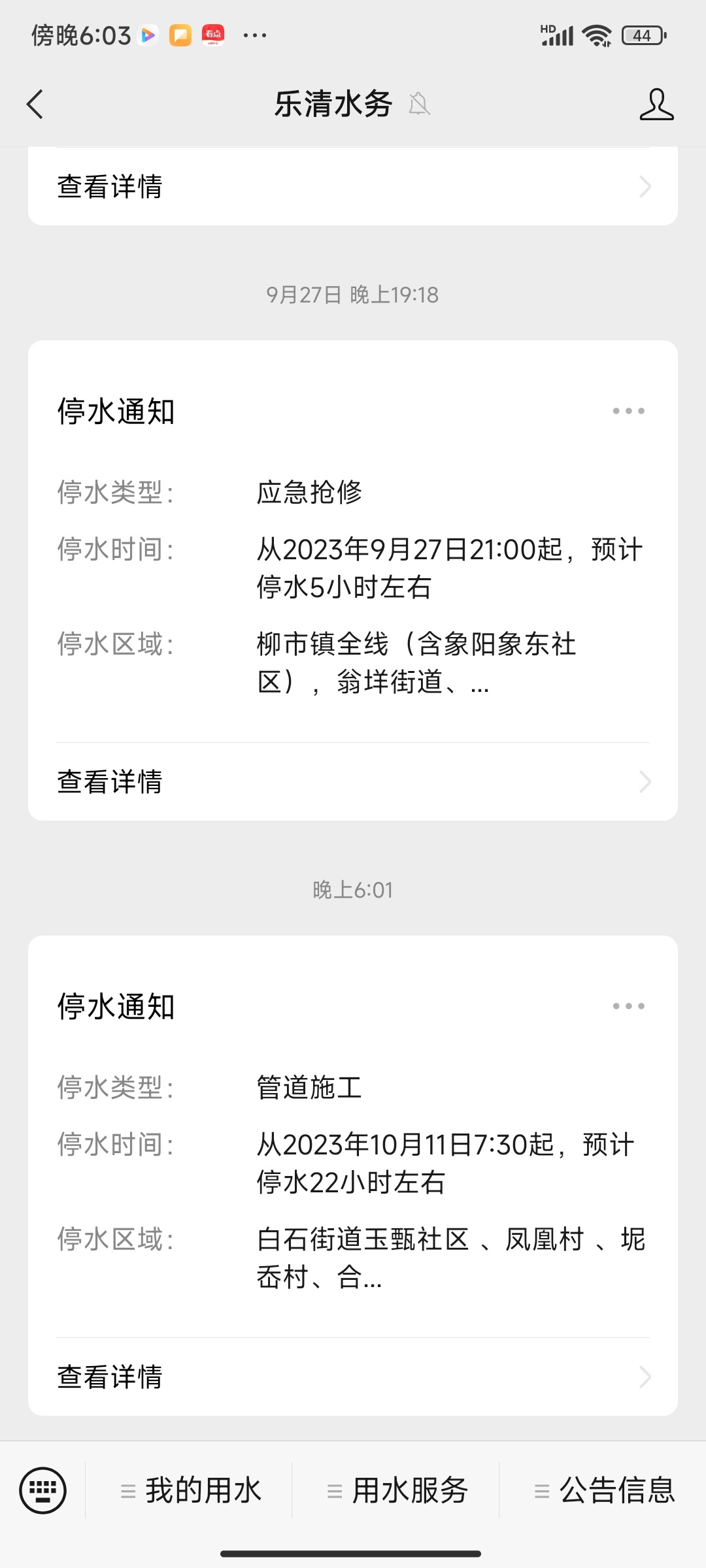This screenshot has height=1568, width=706.
Task: Go back from 乐清水务 chat
Action: (x=35, y=104)
